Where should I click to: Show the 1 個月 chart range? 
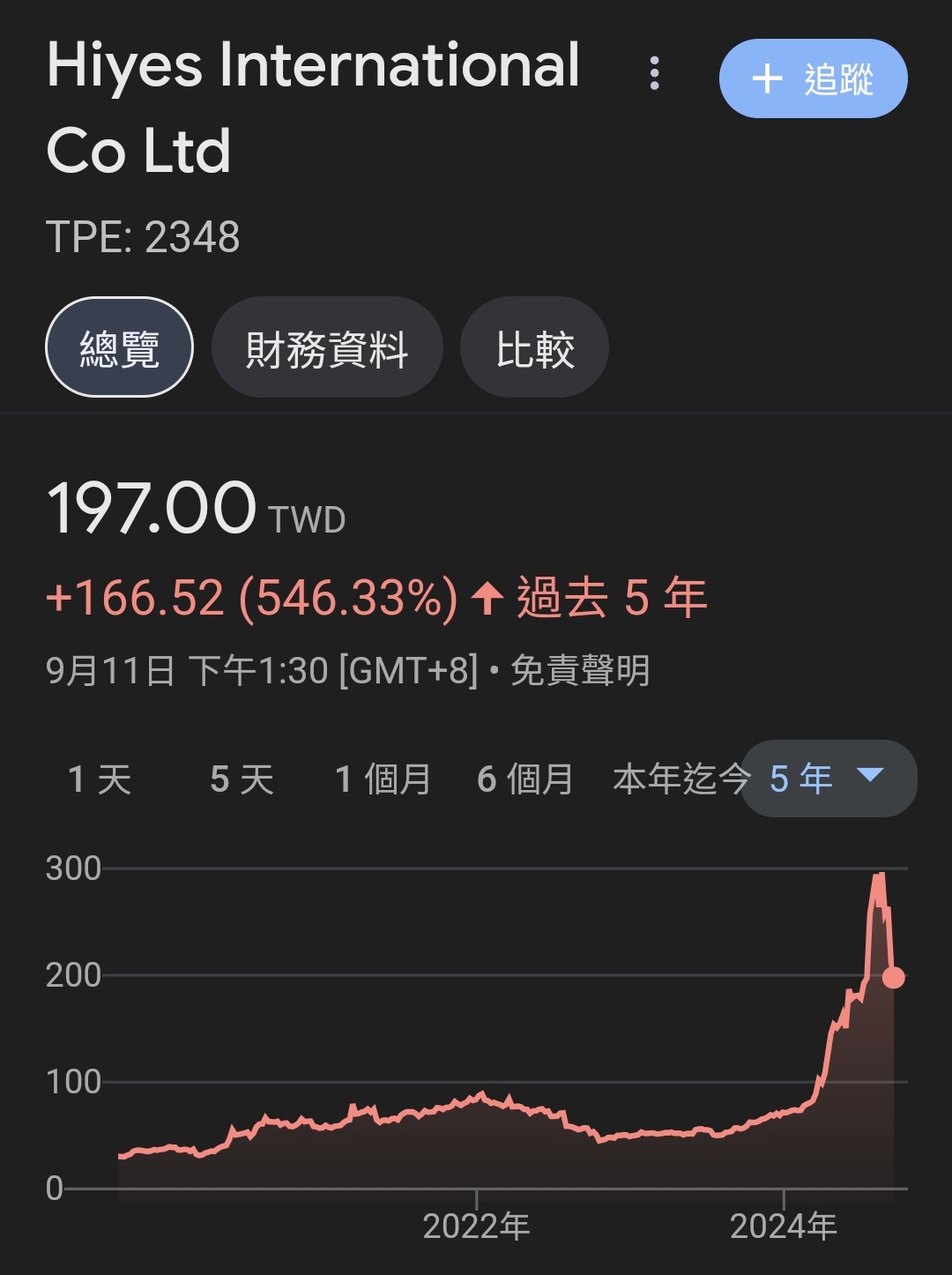383,779
